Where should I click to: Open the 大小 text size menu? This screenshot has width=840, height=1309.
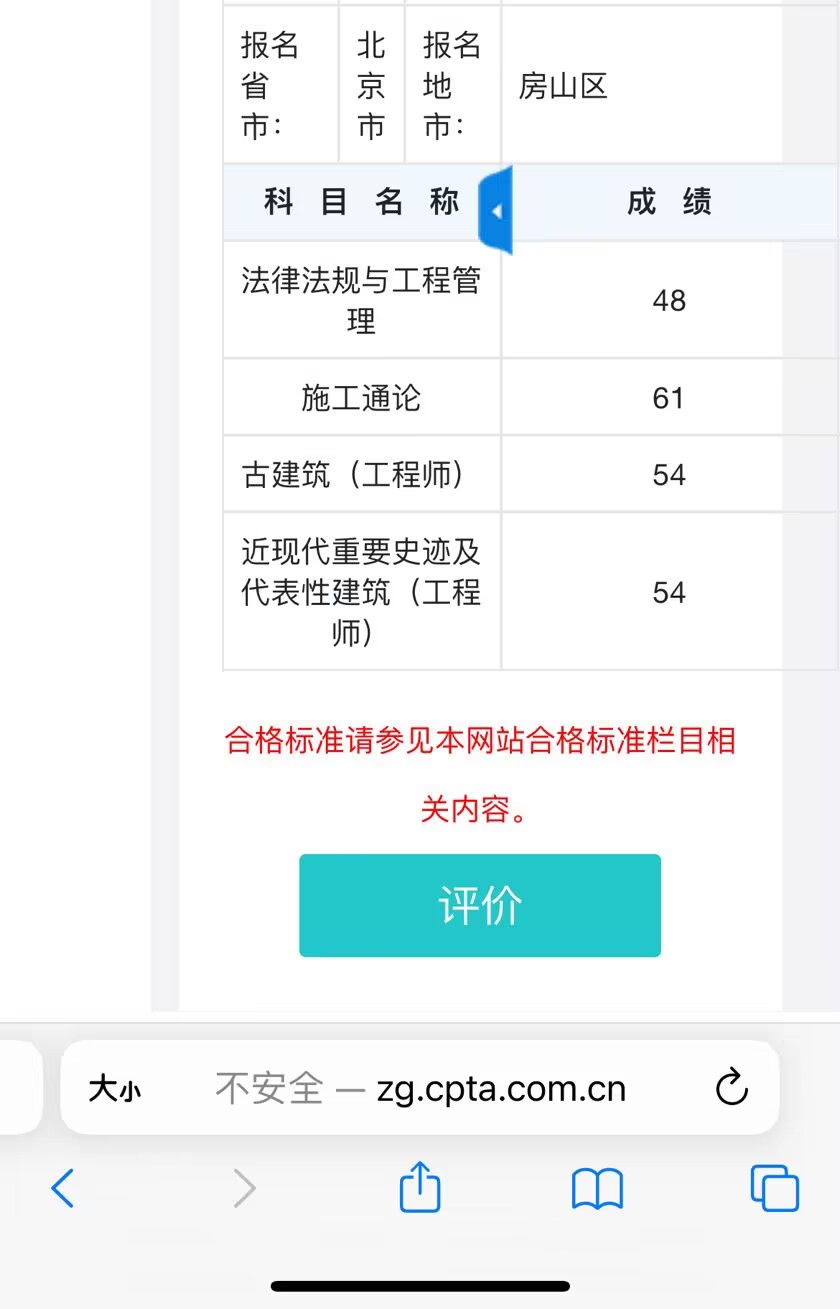click(x=115, y=1089)
